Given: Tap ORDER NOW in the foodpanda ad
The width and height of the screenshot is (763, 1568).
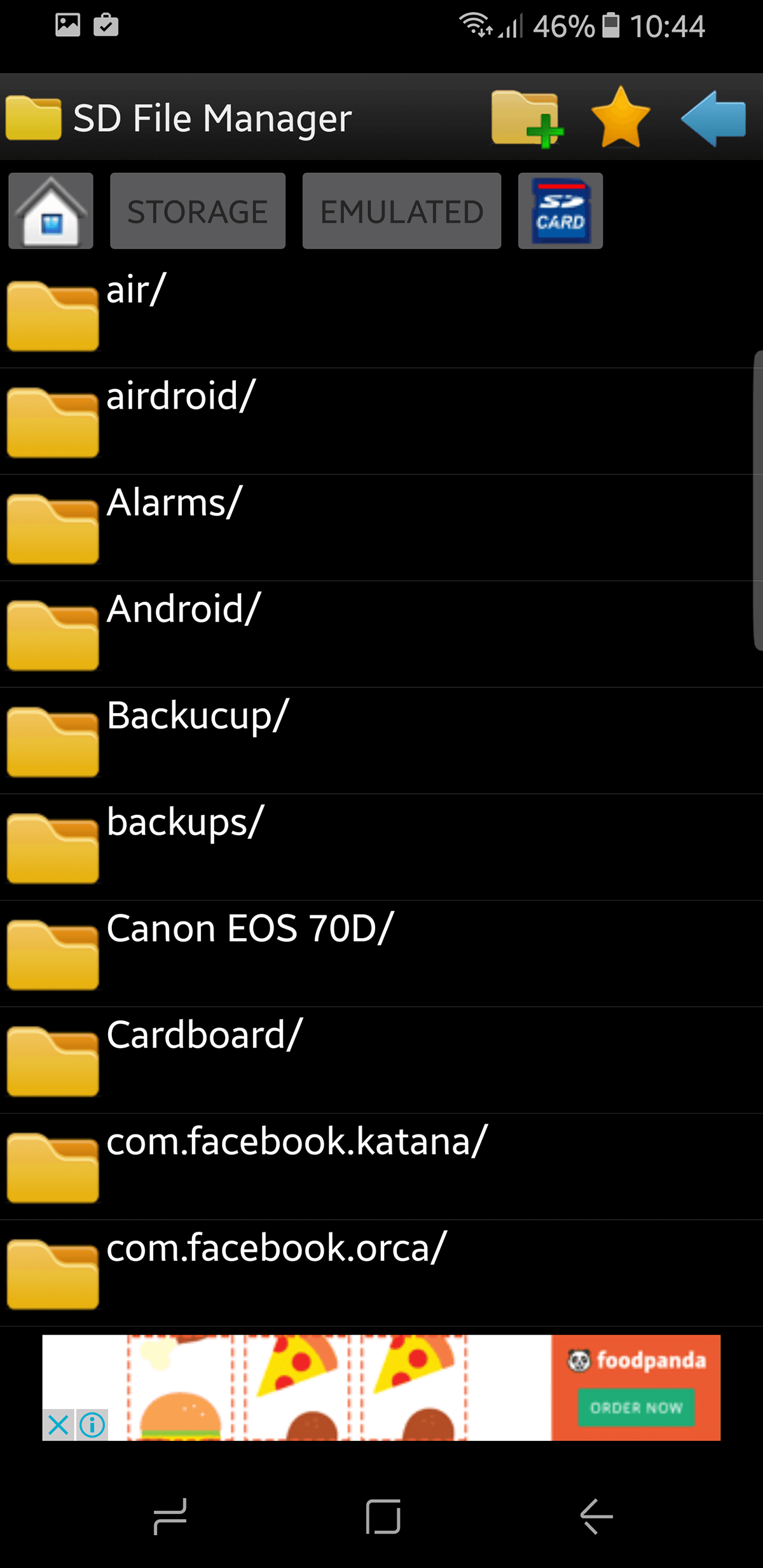Looking at the screenshot, I should pos(636,1408).
